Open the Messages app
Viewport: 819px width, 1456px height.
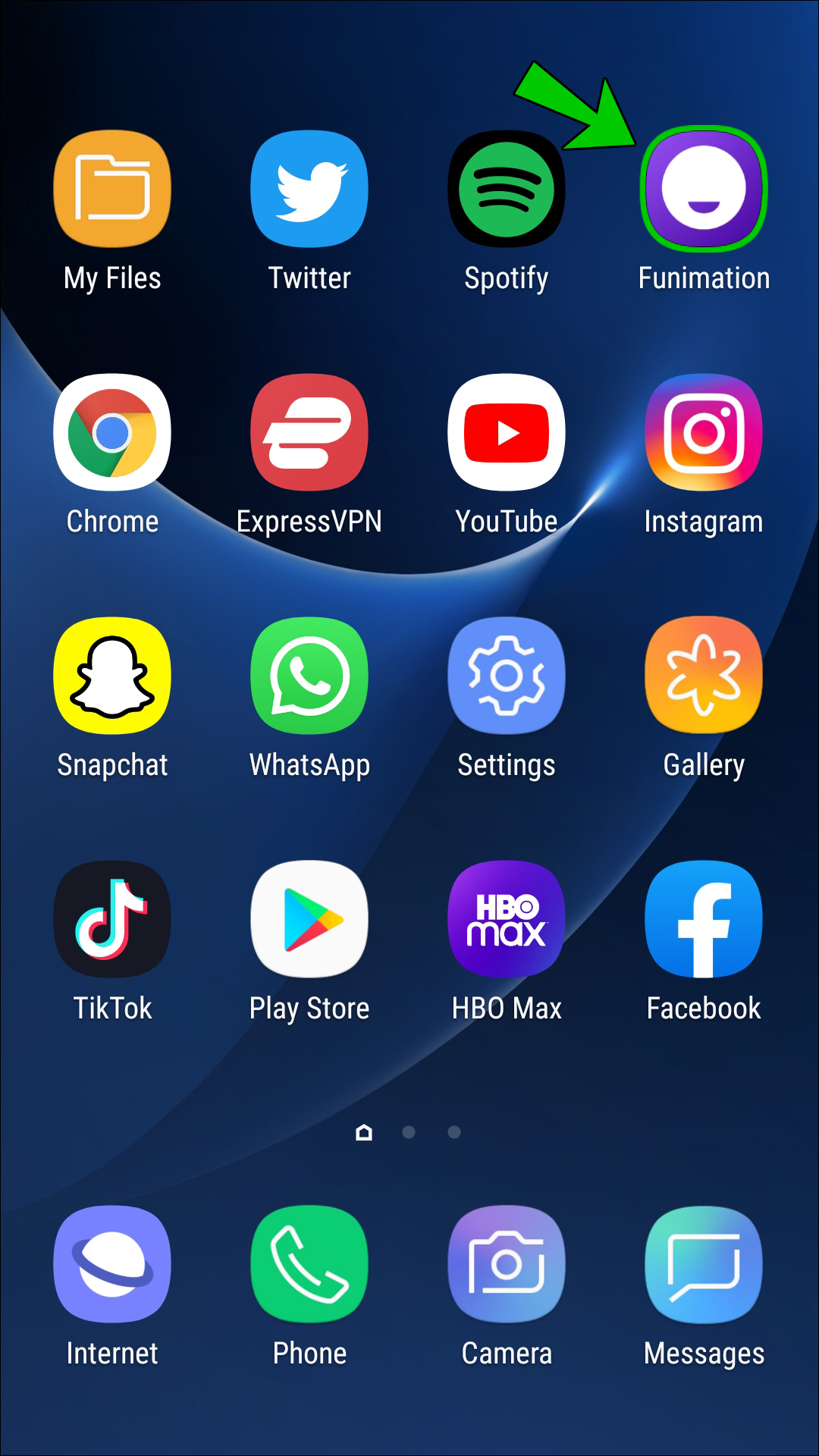pyautogui.click(x=704, y=1264)
